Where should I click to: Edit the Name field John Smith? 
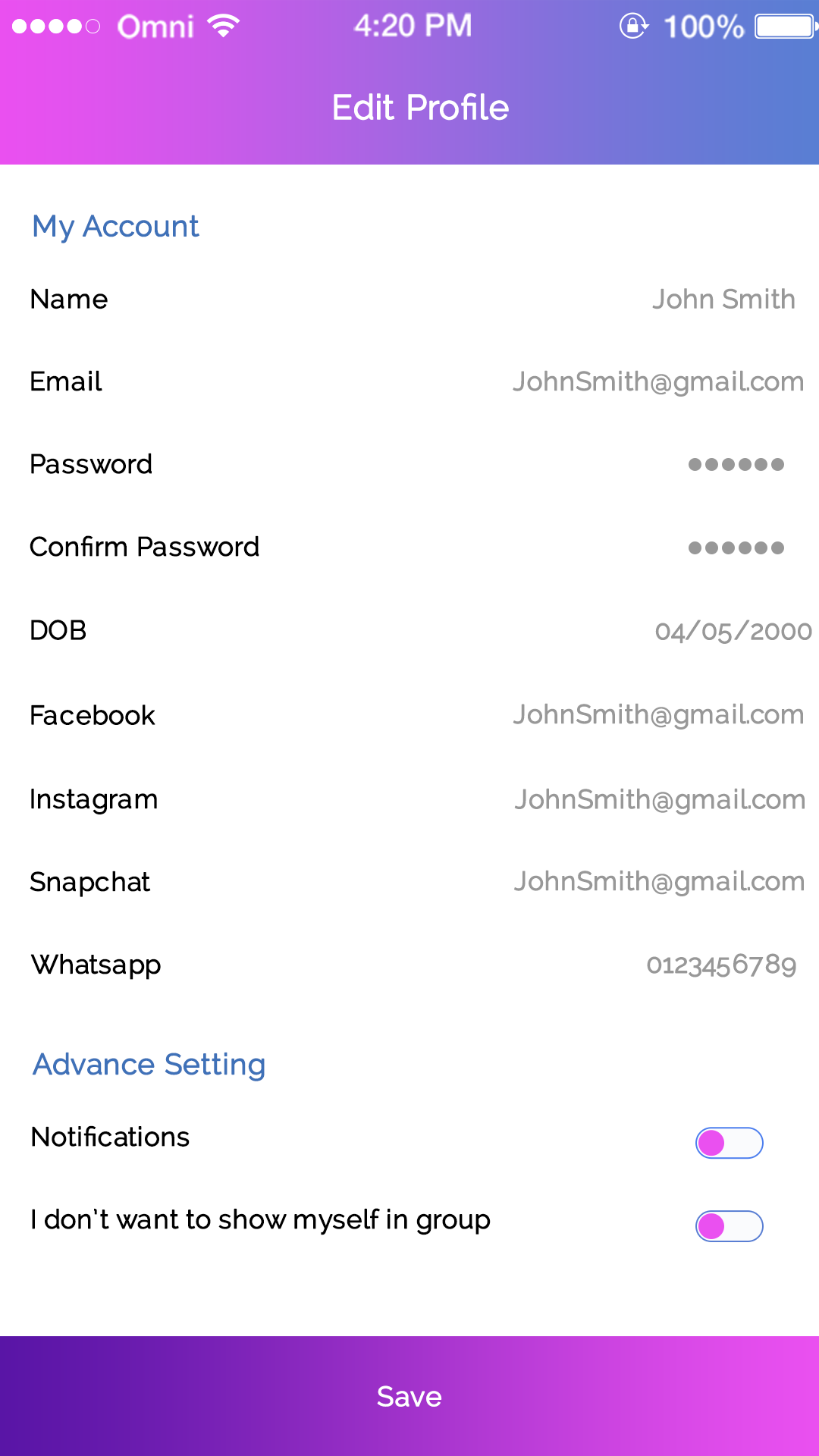pyautogui.click(x=723, y=300)
